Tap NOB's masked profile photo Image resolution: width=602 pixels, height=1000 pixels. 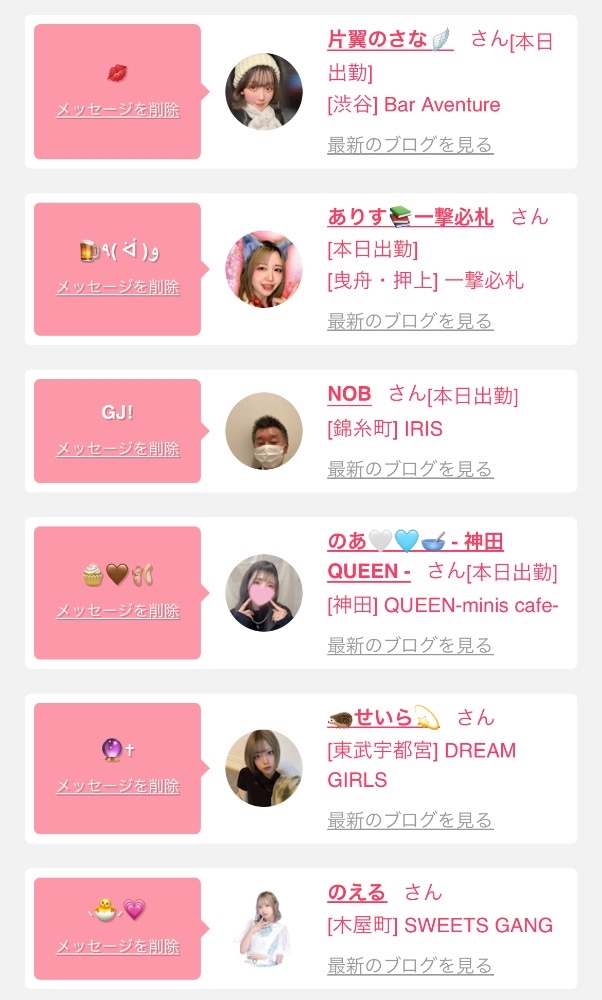(x=264, y=431)
